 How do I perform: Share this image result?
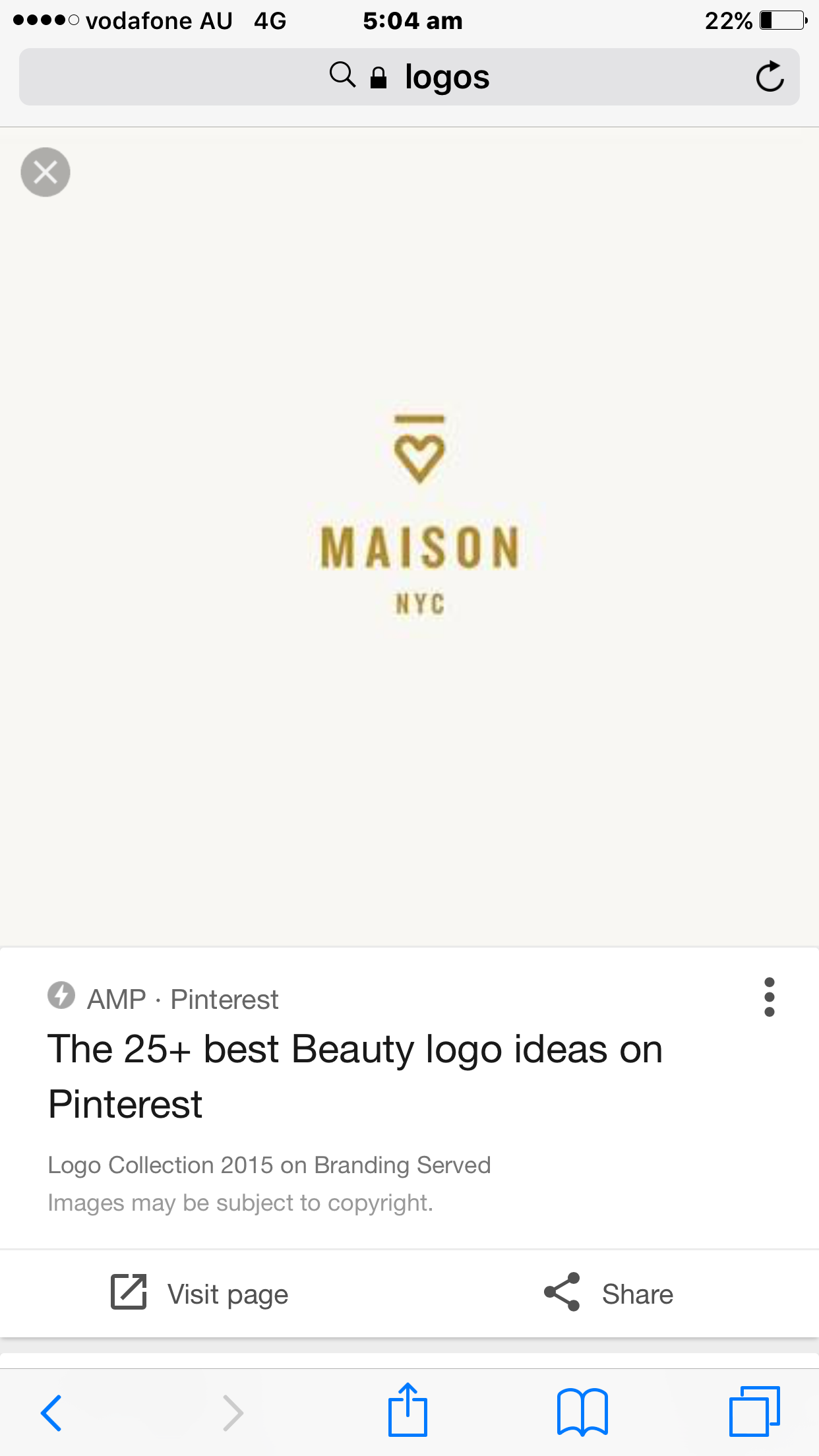(x=608, y=1293)
